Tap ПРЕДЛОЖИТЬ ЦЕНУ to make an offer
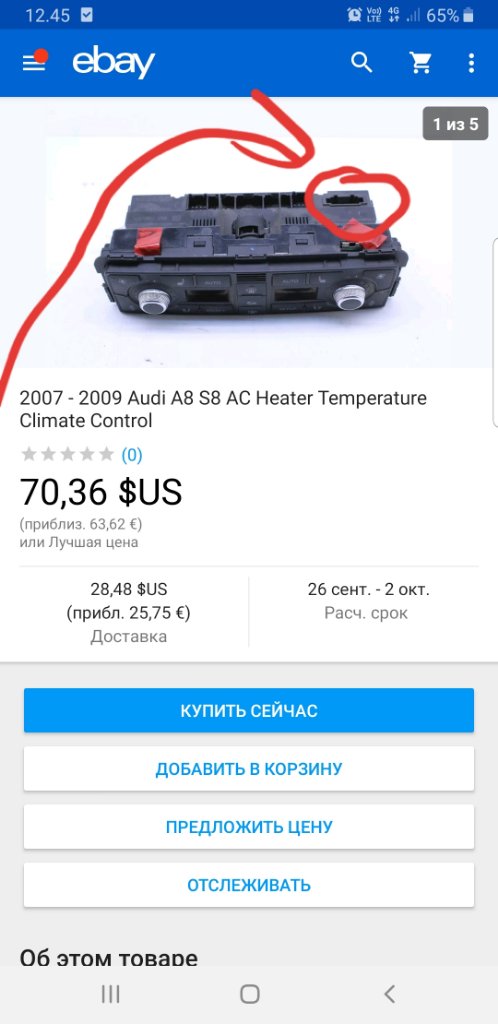Viewport: 498px width, 1024px height. (249, 827)
